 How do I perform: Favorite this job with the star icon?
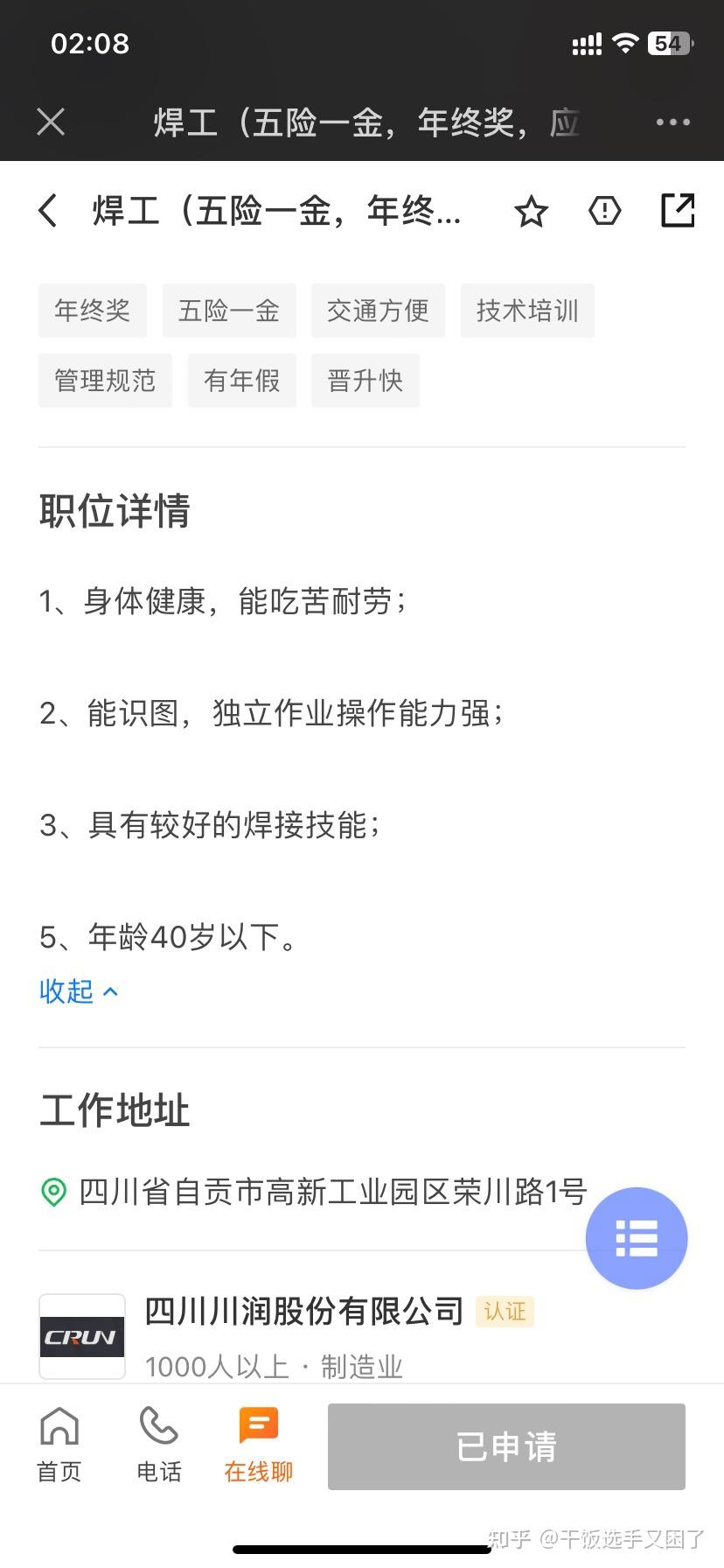click(x=531, y=212)
